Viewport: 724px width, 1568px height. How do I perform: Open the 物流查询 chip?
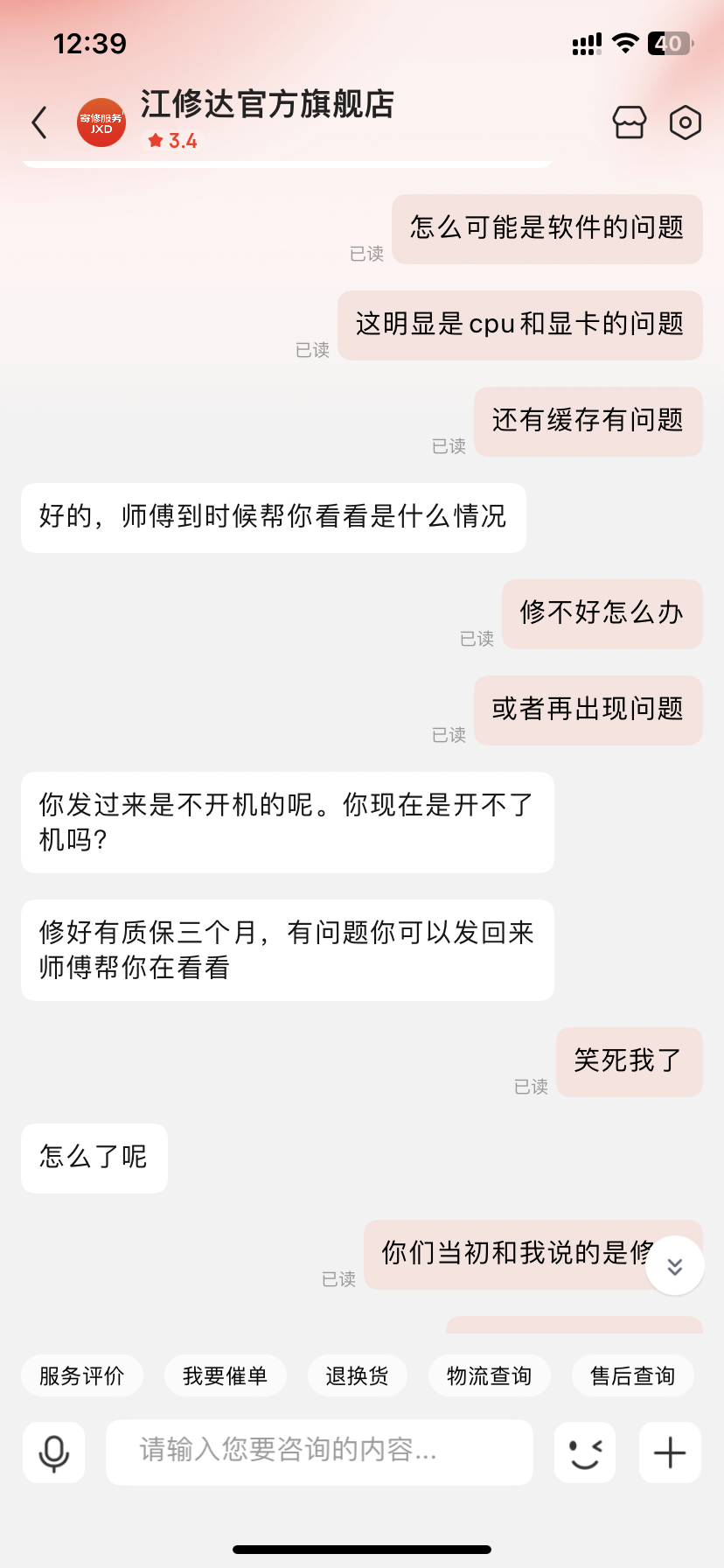[490, 1376]
